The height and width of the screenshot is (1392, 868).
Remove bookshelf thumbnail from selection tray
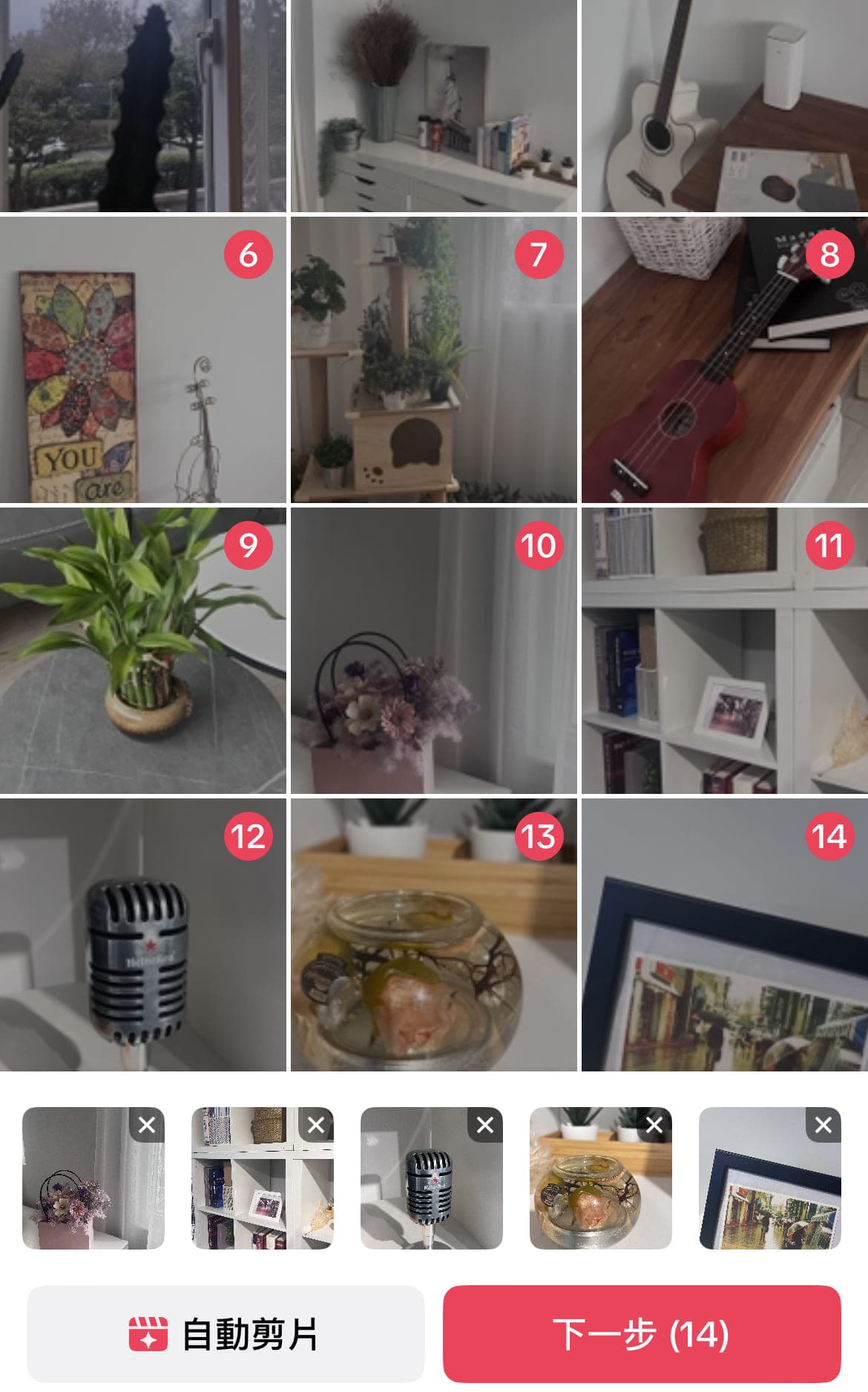[316, 1125]
